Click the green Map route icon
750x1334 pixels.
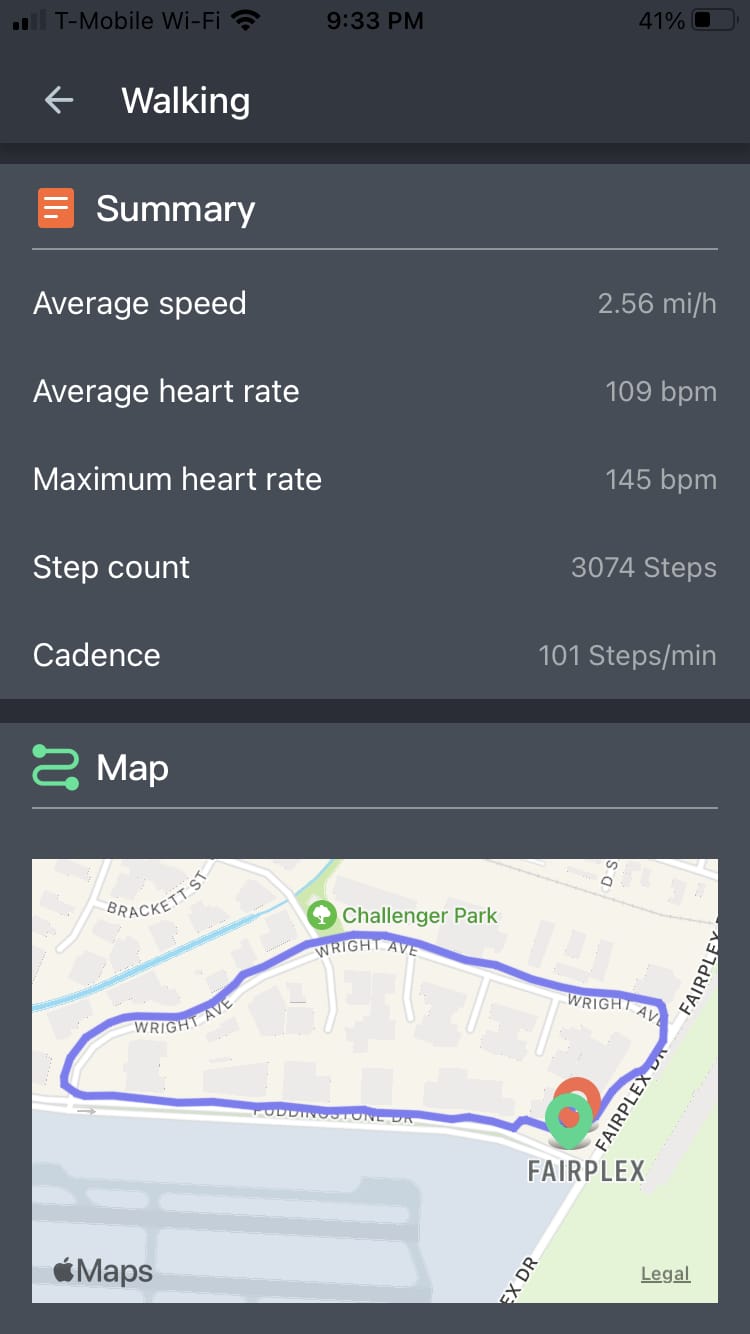pos(57,768)
